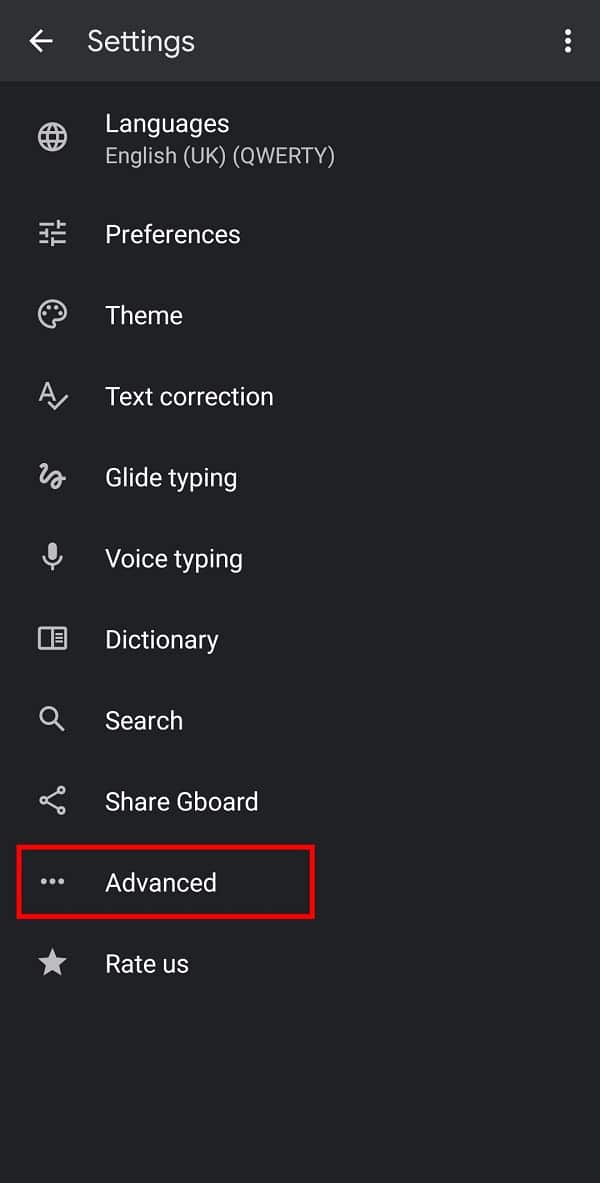Choose a keyboard Theme
Screen dimensions: 600x1183
click(144, 315)
